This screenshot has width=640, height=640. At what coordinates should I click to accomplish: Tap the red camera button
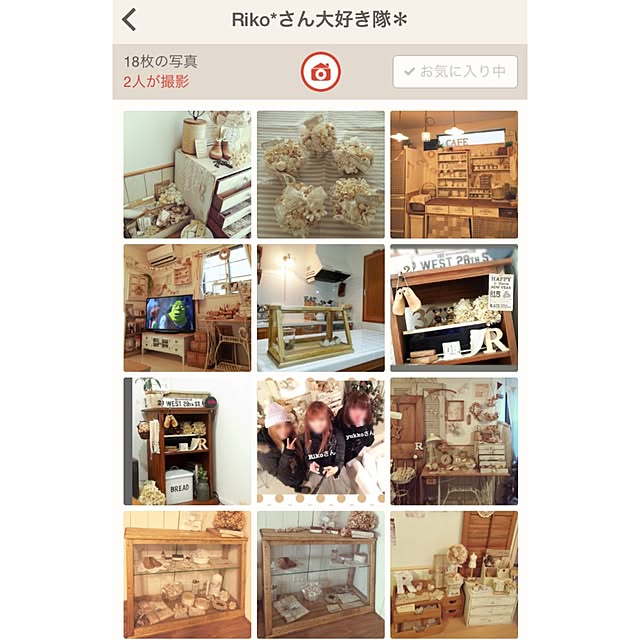(x=321, y=71)
